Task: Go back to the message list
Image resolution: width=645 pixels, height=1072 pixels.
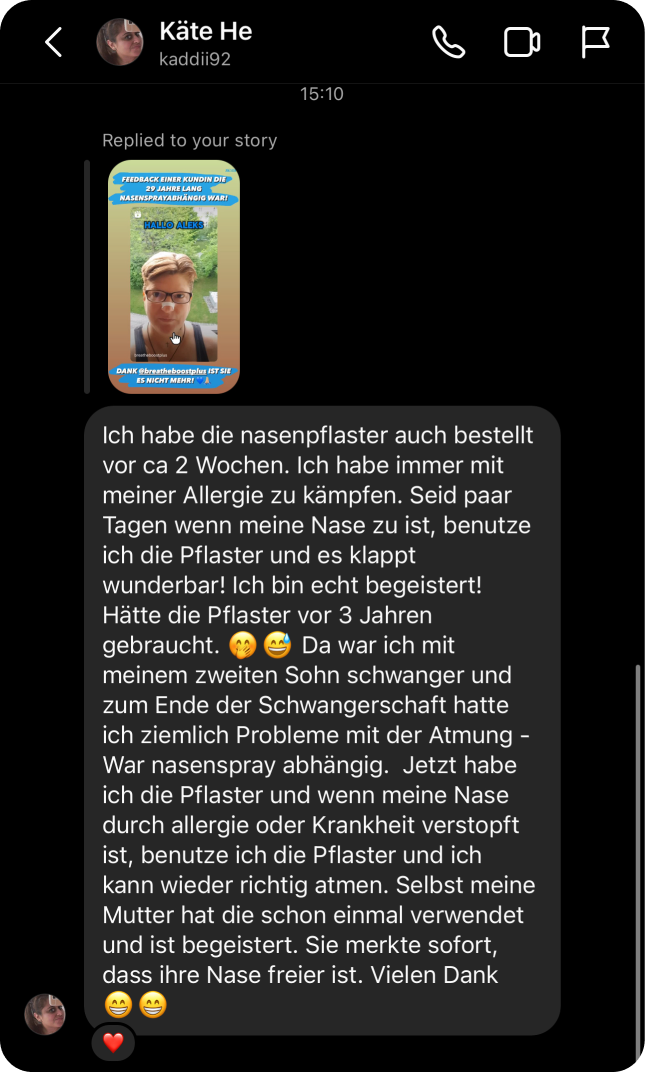Action: 54,42
